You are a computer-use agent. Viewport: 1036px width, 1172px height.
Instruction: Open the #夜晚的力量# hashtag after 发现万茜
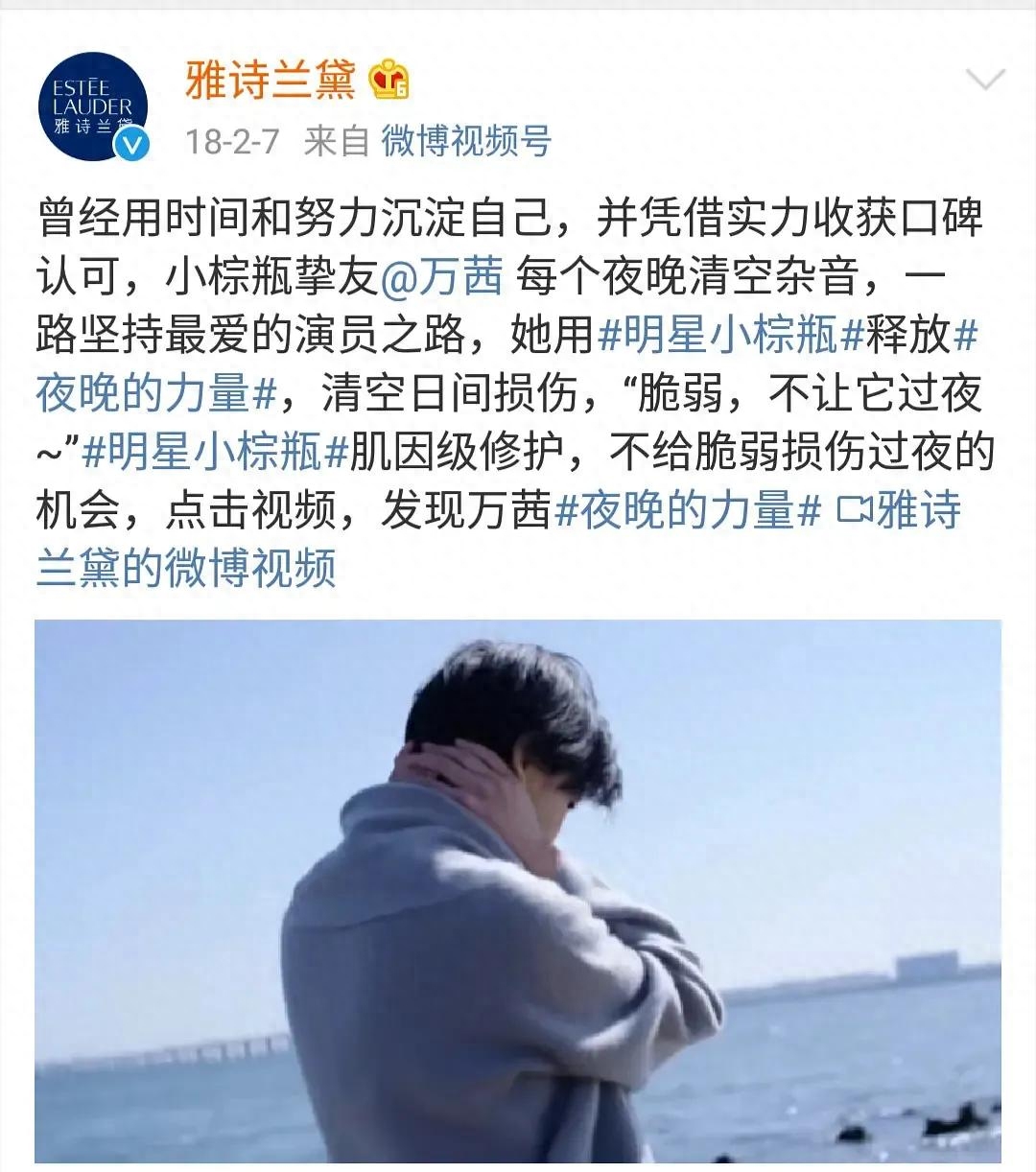pos(688,510)
